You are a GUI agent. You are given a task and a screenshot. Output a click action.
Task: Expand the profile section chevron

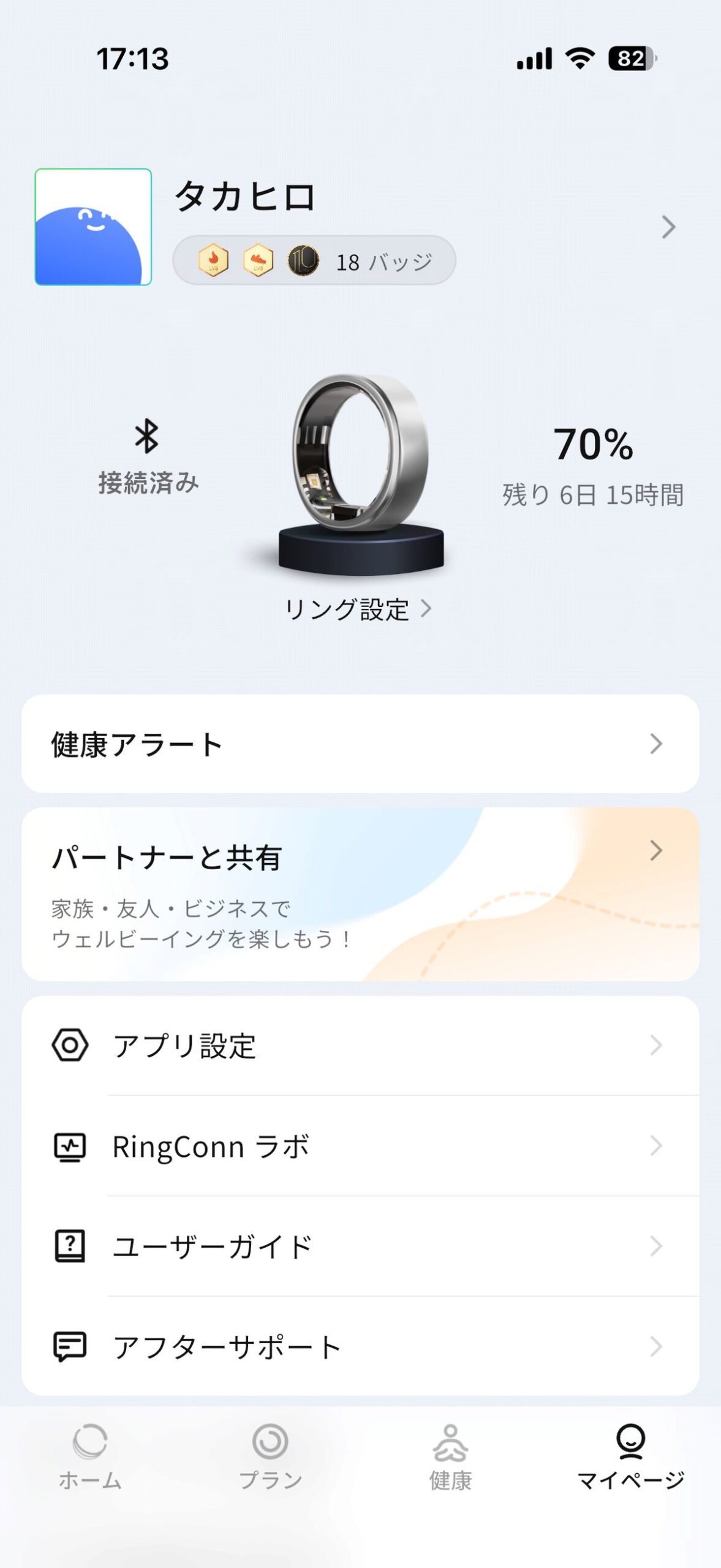668,227
